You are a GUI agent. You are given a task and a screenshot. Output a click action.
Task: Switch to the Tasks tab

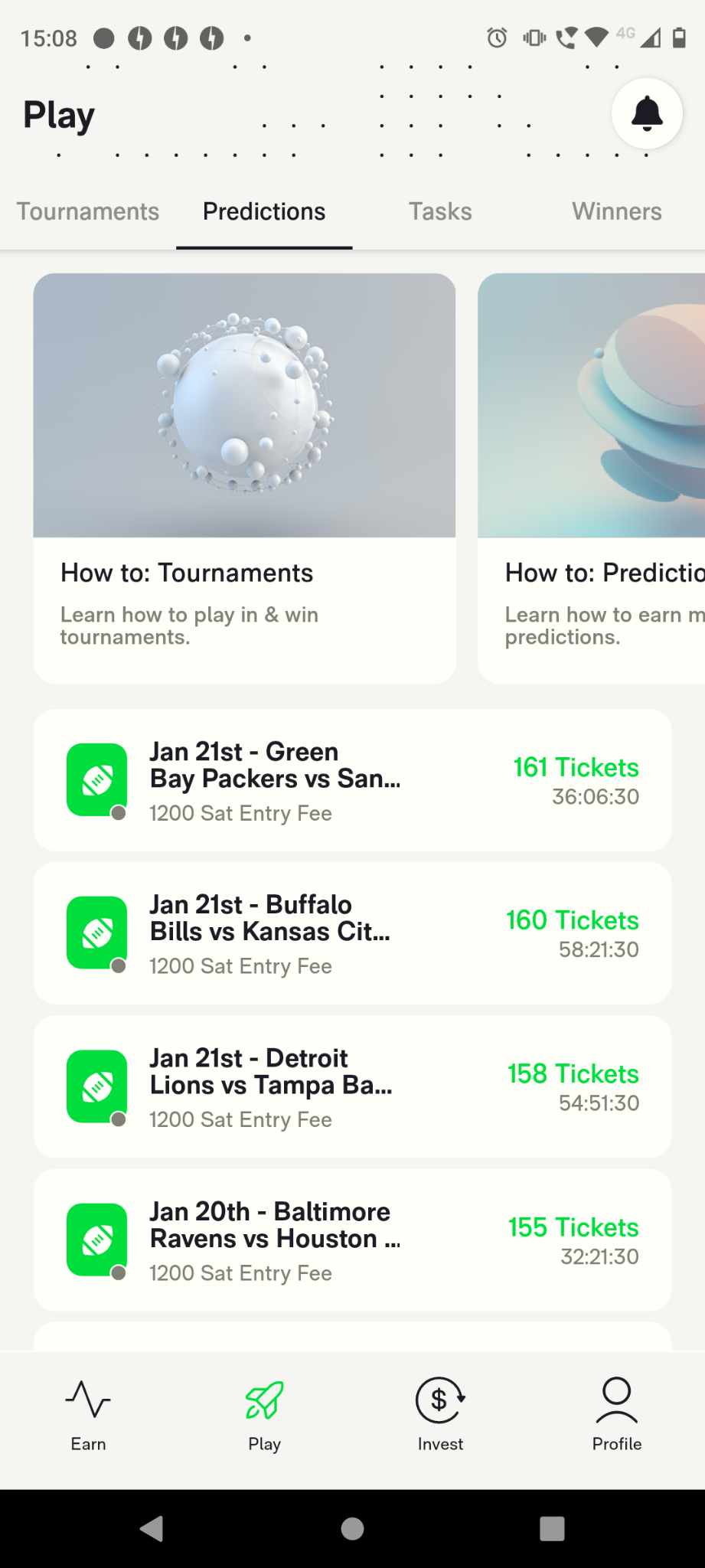440,211
